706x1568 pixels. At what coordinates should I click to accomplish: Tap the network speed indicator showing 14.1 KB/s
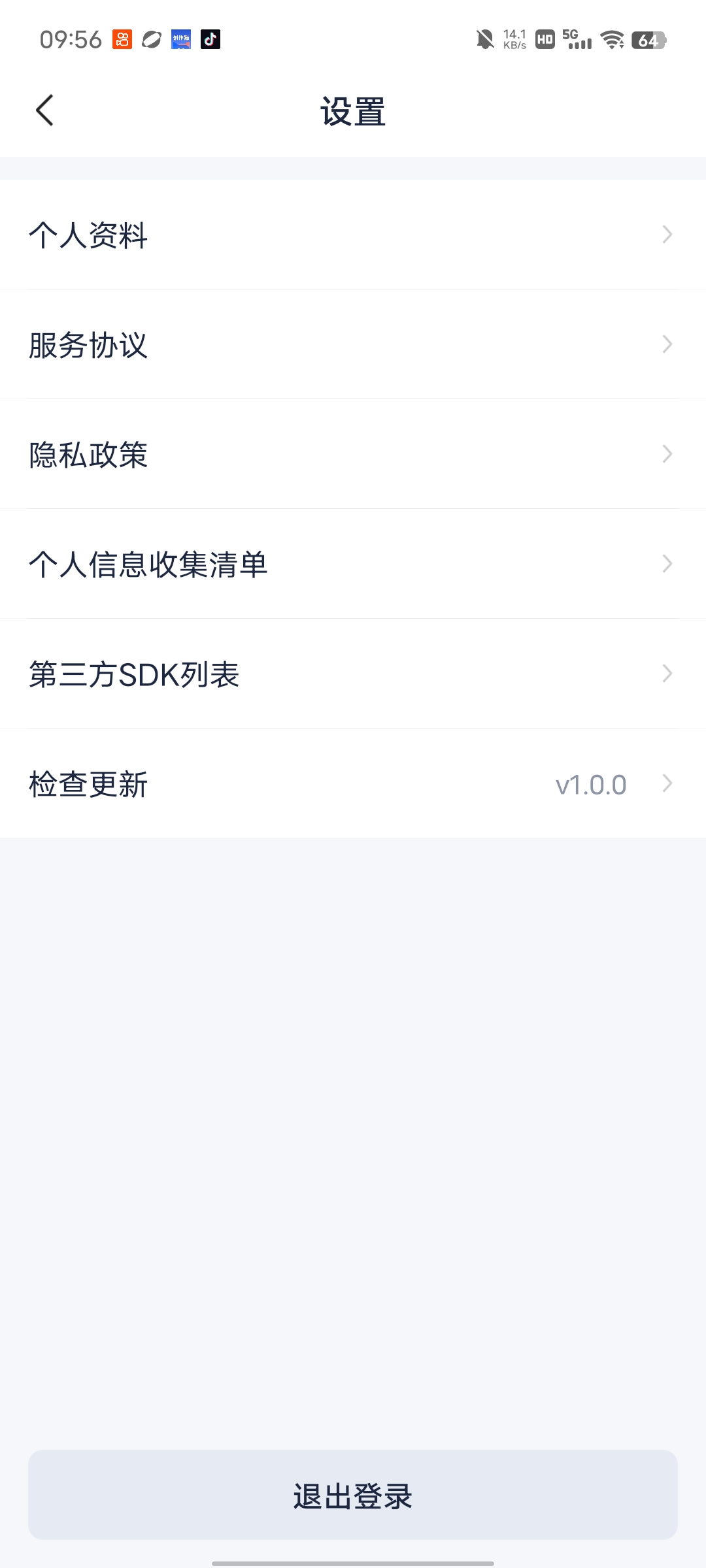click(514, 40)
